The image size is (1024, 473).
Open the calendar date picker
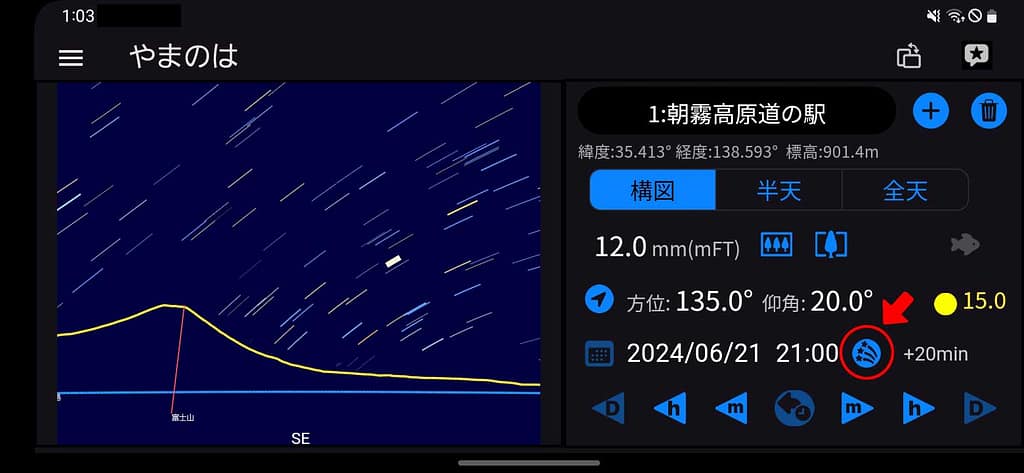click(599, 353)
